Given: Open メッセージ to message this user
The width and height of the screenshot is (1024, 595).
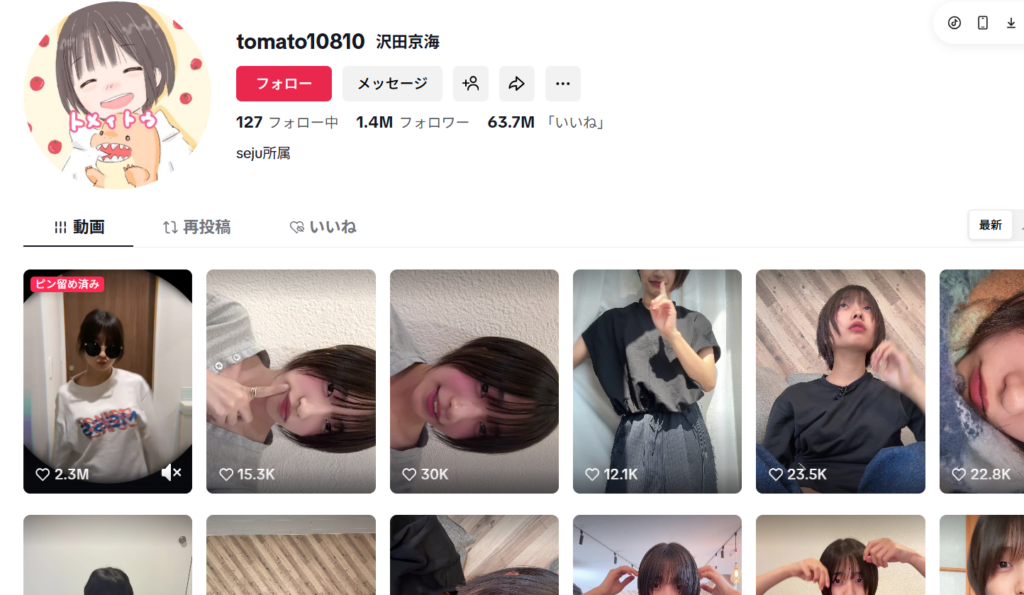Looking at the screenshot, I should pyautogui.click(x=392, y=84).
